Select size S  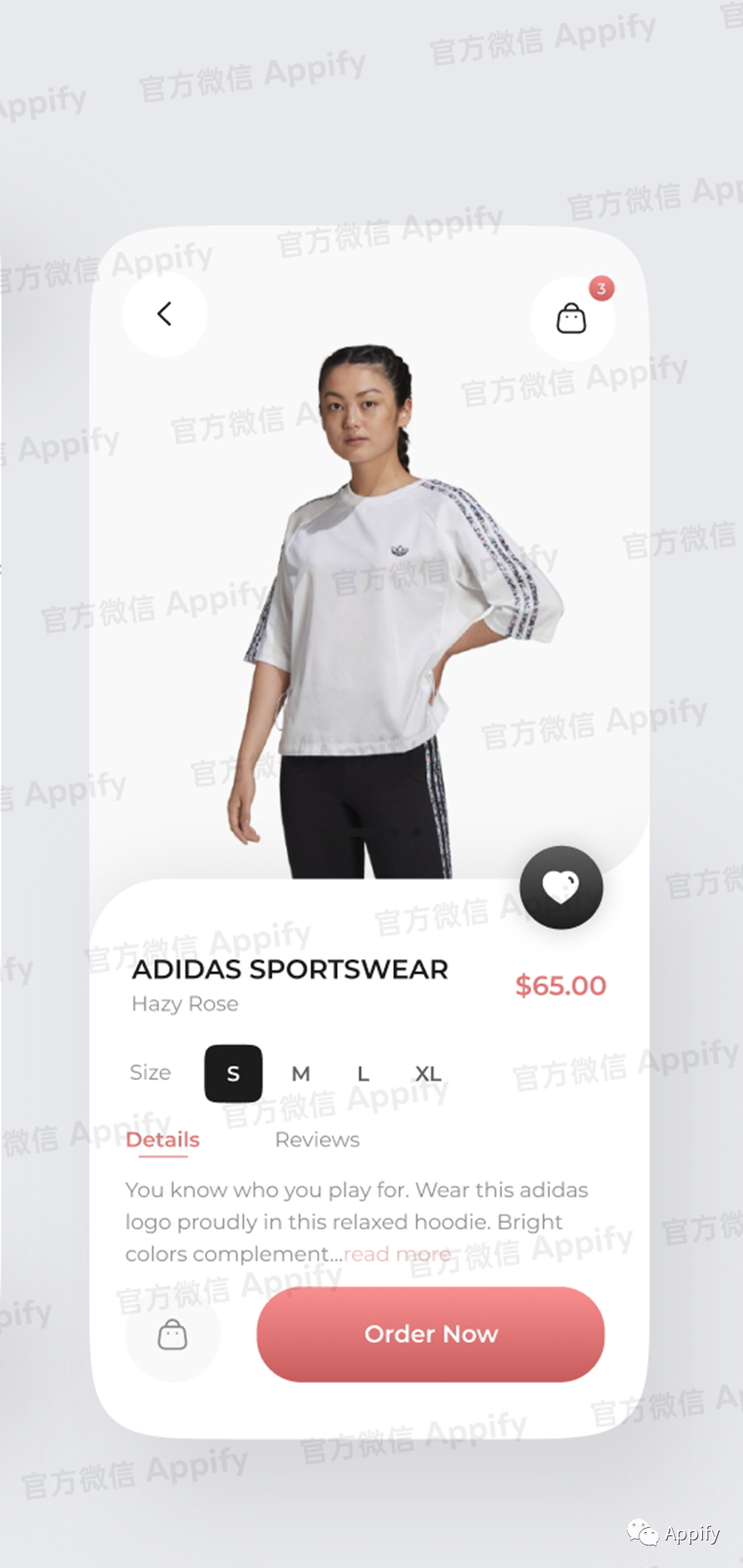pyautogui.click(x=233, y=1073)
